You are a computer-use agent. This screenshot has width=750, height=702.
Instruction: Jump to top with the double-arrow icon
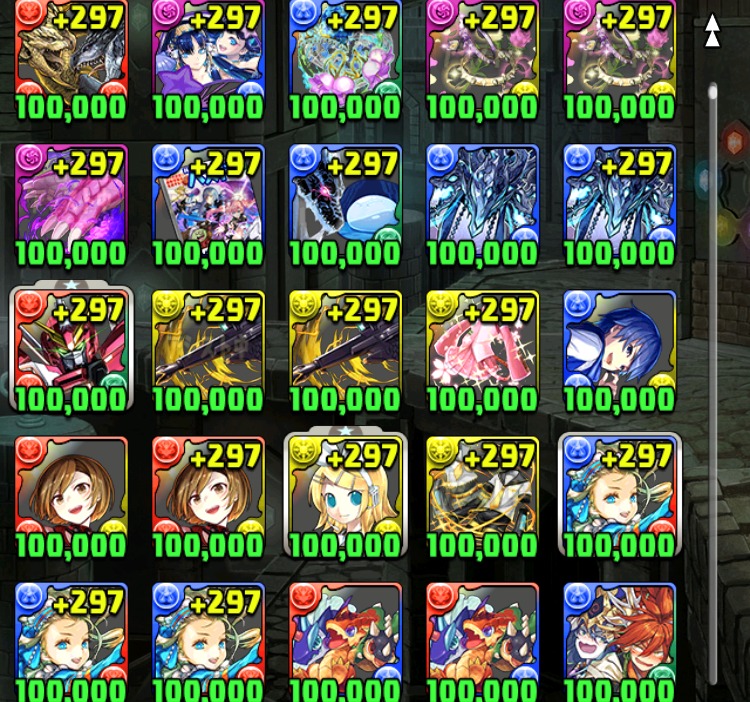click(x=712, y=30)
